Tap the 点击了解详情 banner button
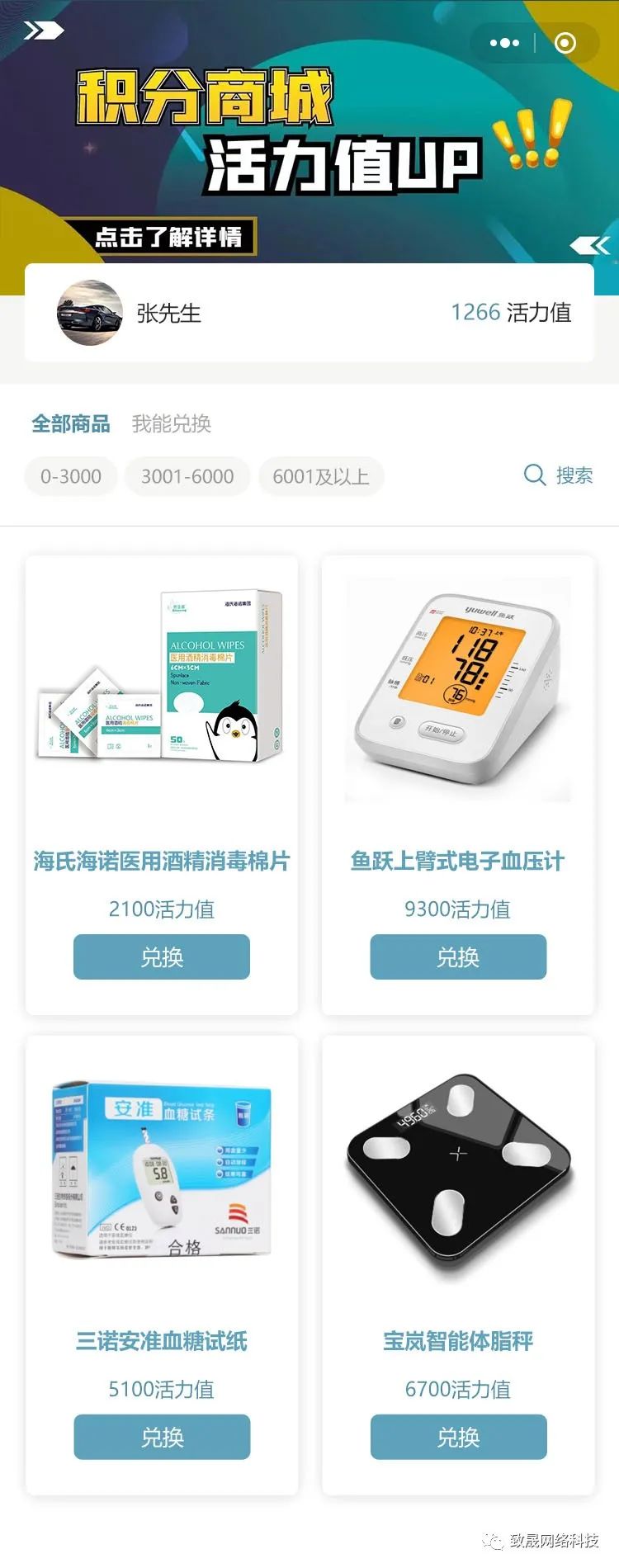619x1568 pixels. [168, 238]
